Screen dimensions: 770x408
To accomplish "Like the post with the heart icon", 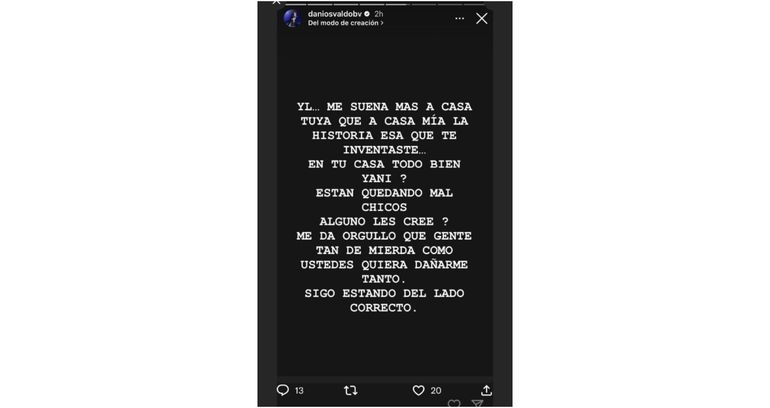I will pyautogui.click(x=419, y=390).
